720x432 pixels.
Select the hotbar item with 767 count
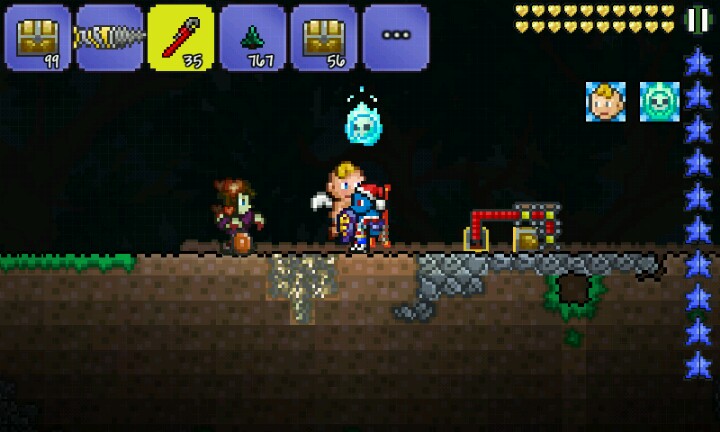(253, 37)
